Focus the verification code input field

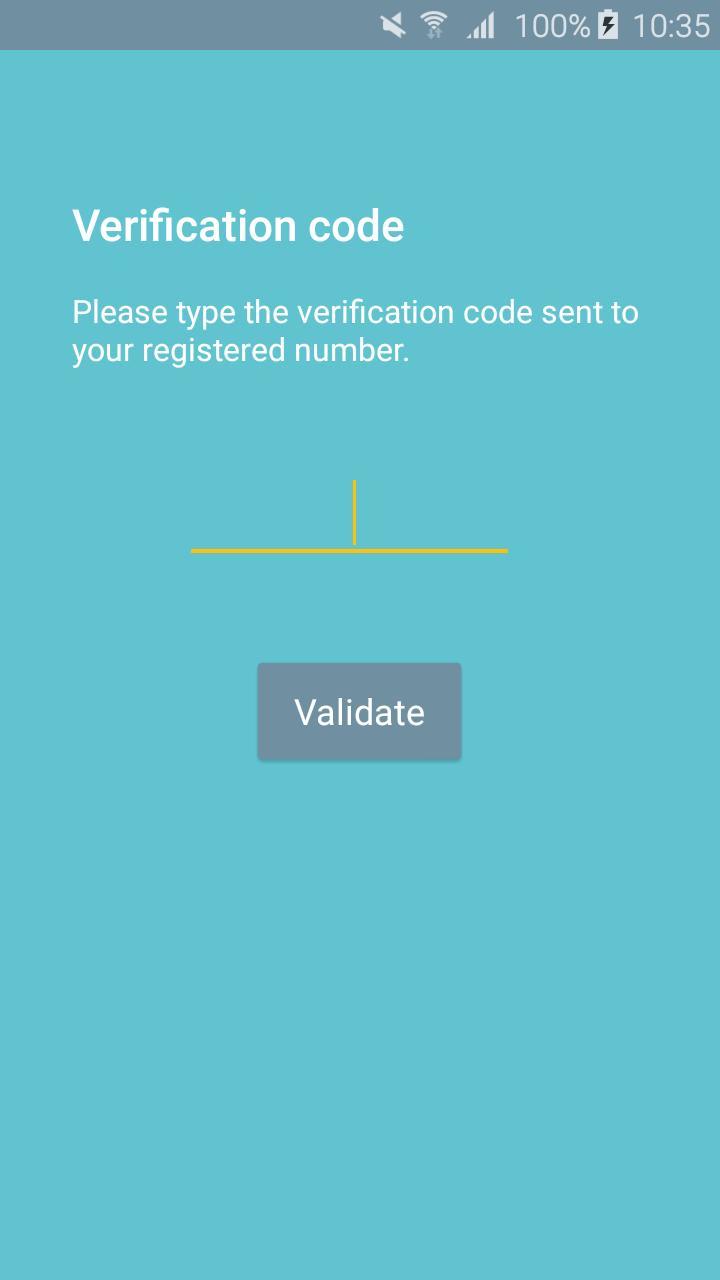point(349,516)
